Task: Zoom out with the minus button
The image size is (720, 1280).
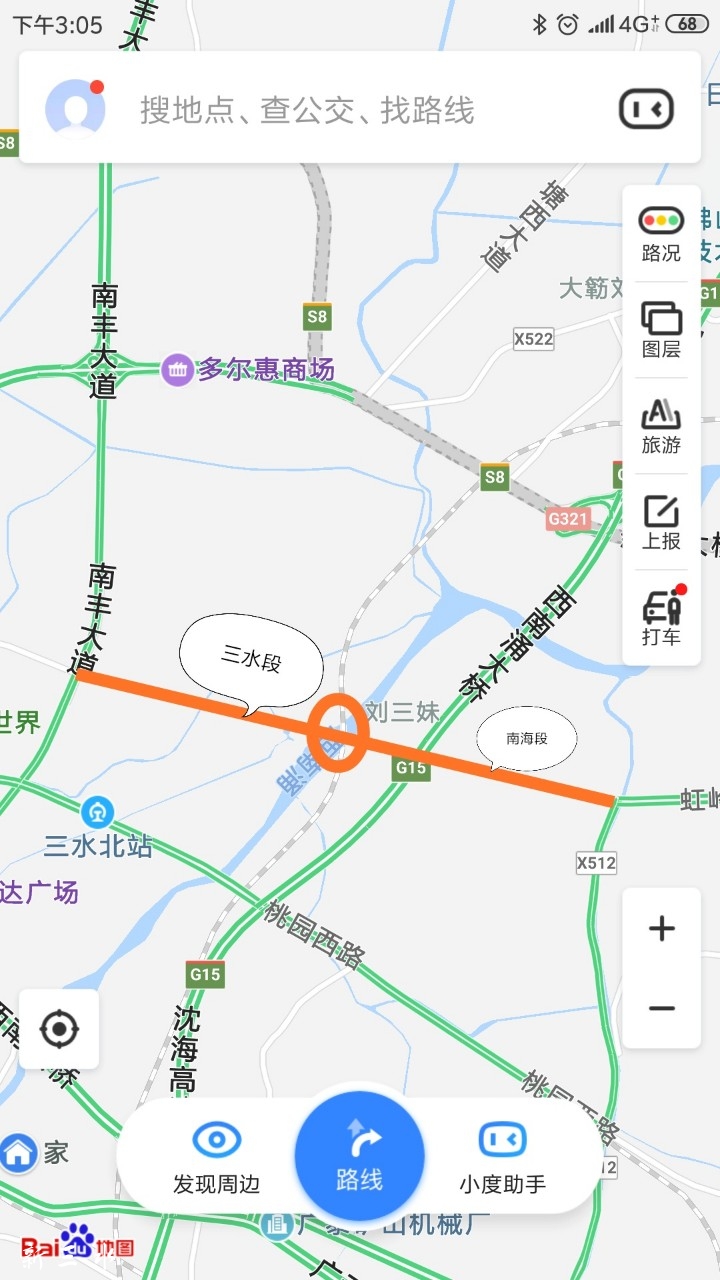Action: pyautogui.click(x=661, y=1008)
